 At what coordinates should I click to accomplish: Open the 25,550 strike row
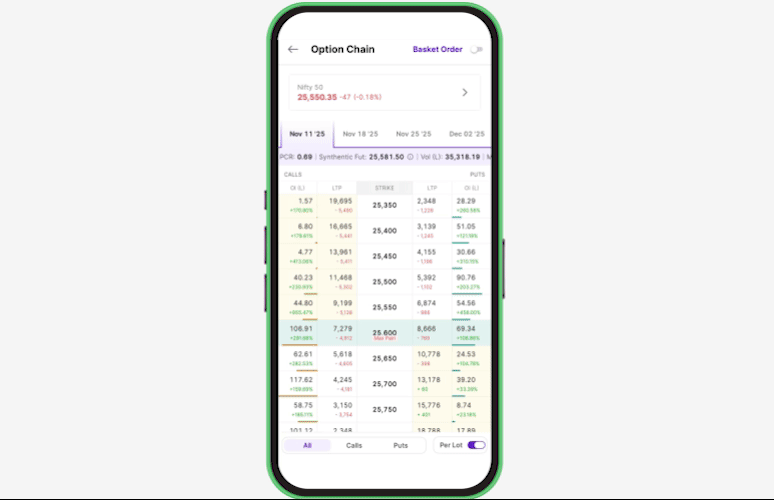(x=384, y=308)
